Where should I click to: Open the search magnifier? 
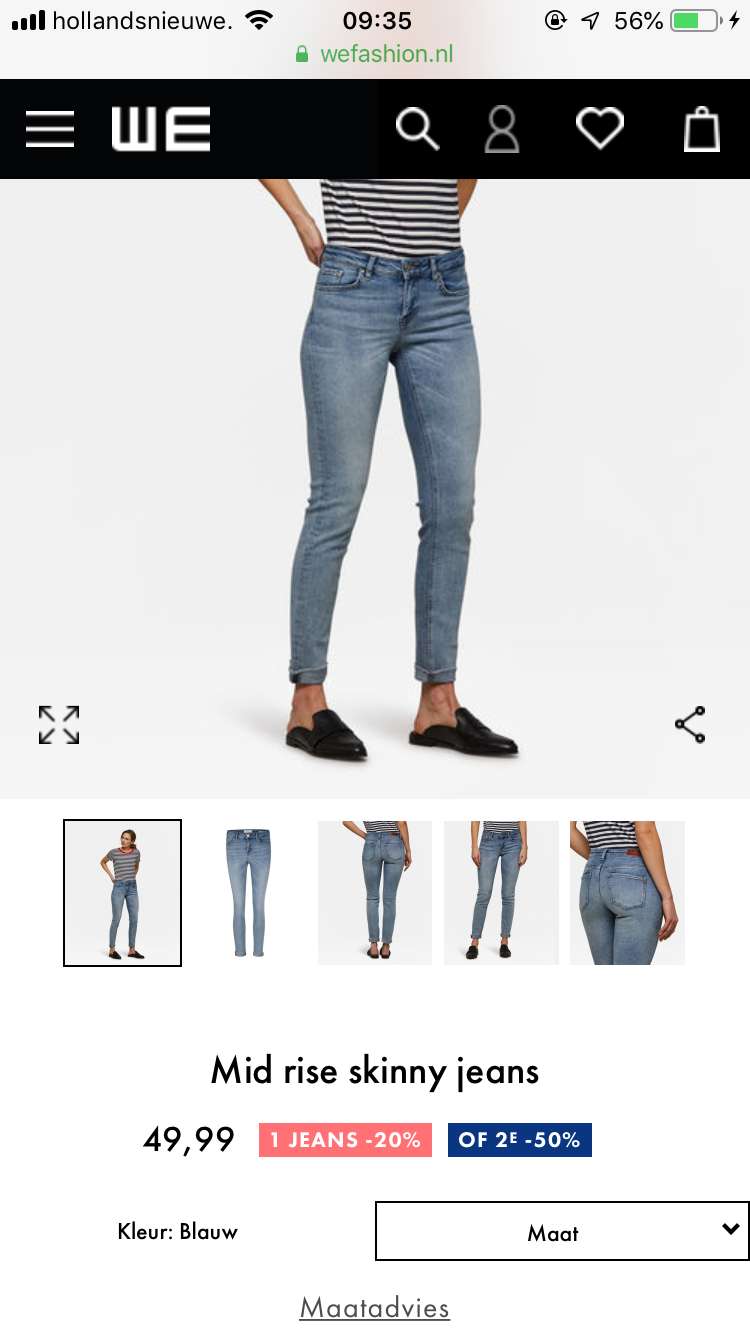417,129
